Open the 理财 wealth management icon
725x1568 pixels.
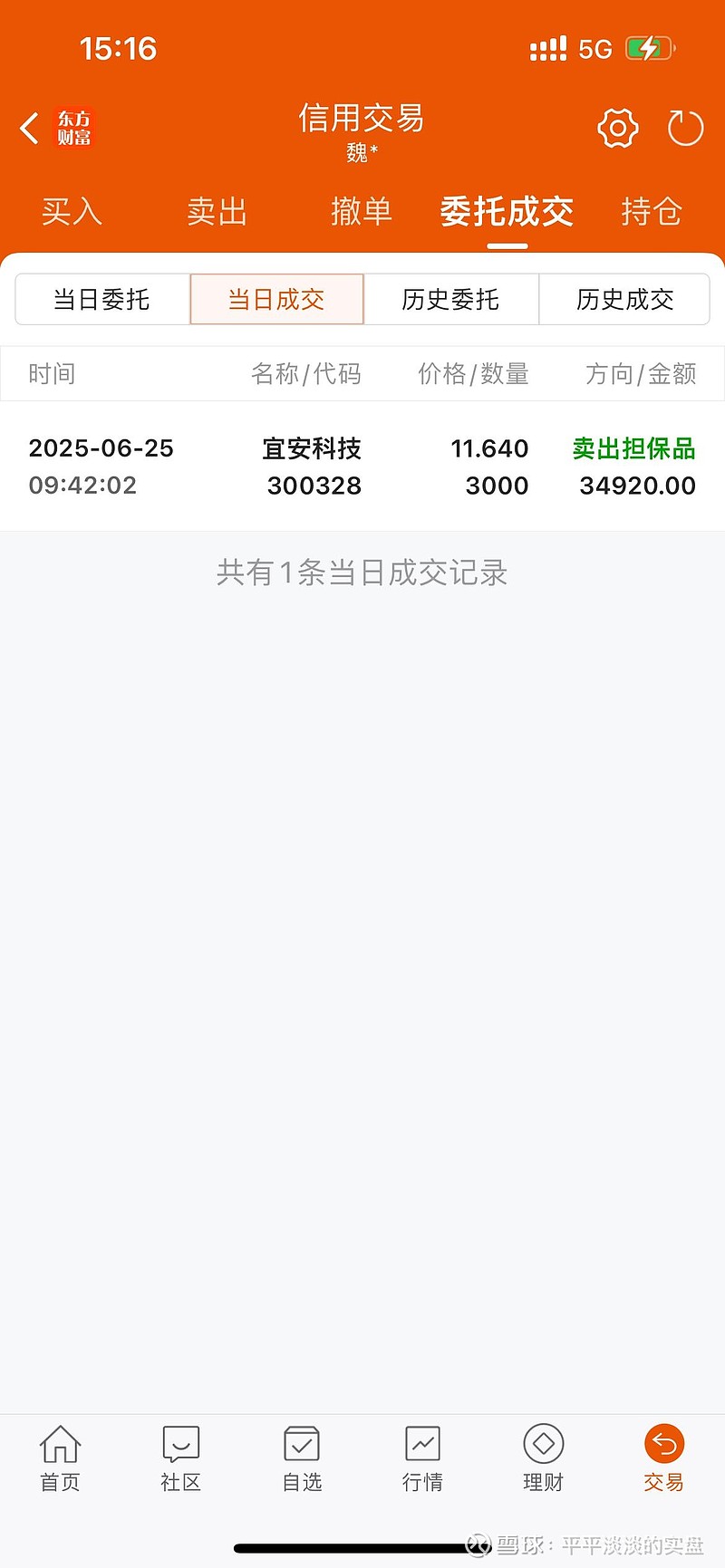[x=543, y=1458]
